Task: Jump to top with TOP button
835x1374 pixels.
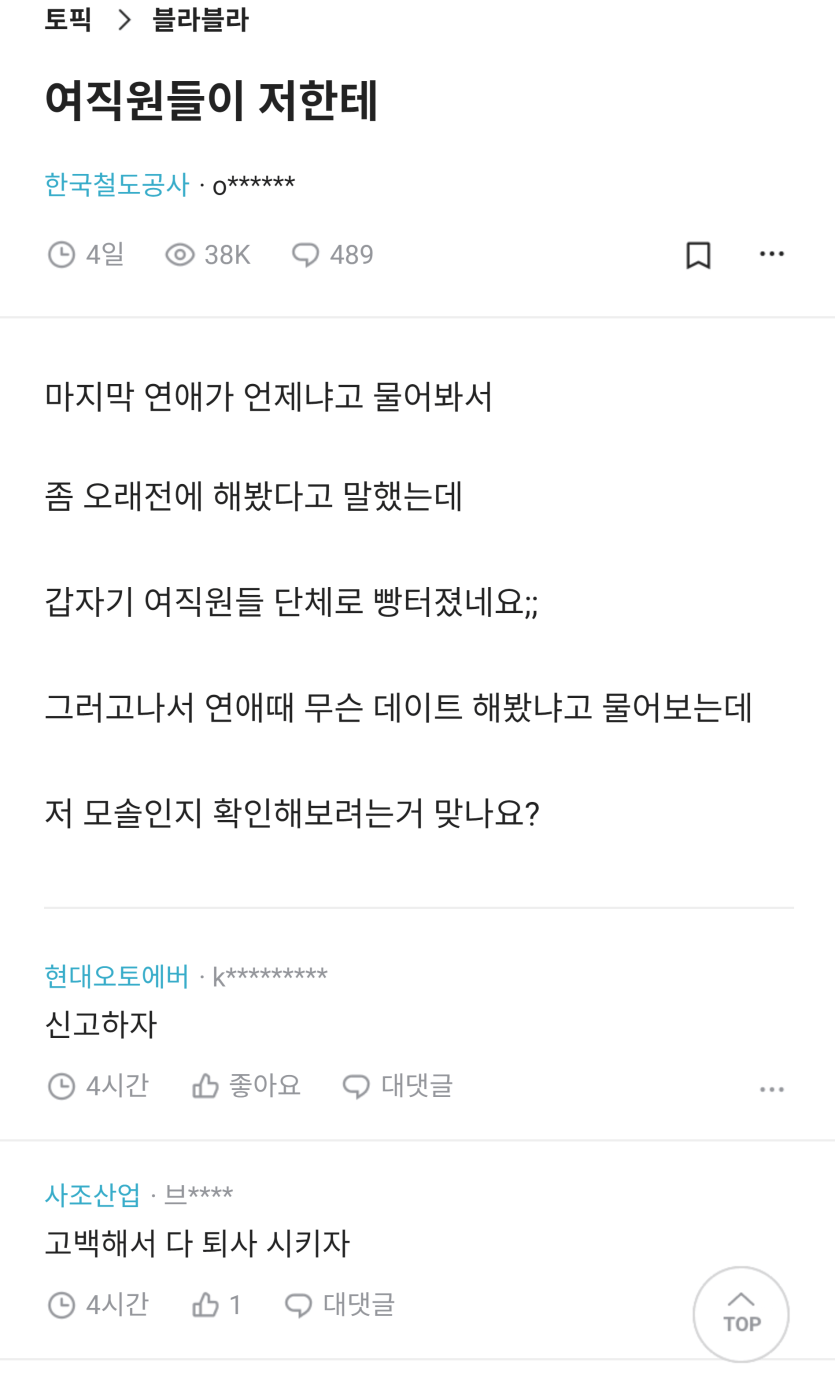Action: point(741,1314)
